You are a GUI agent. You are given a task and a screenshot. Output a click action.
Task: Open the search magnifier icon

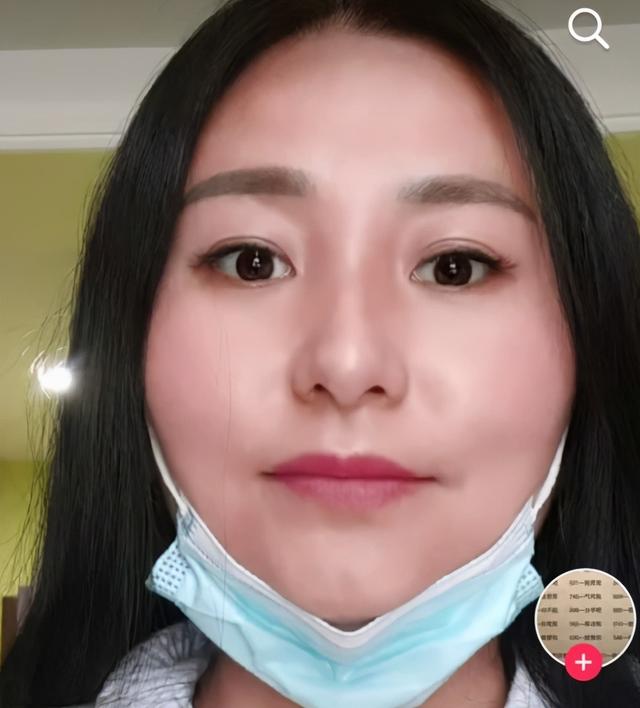(588, 29)
